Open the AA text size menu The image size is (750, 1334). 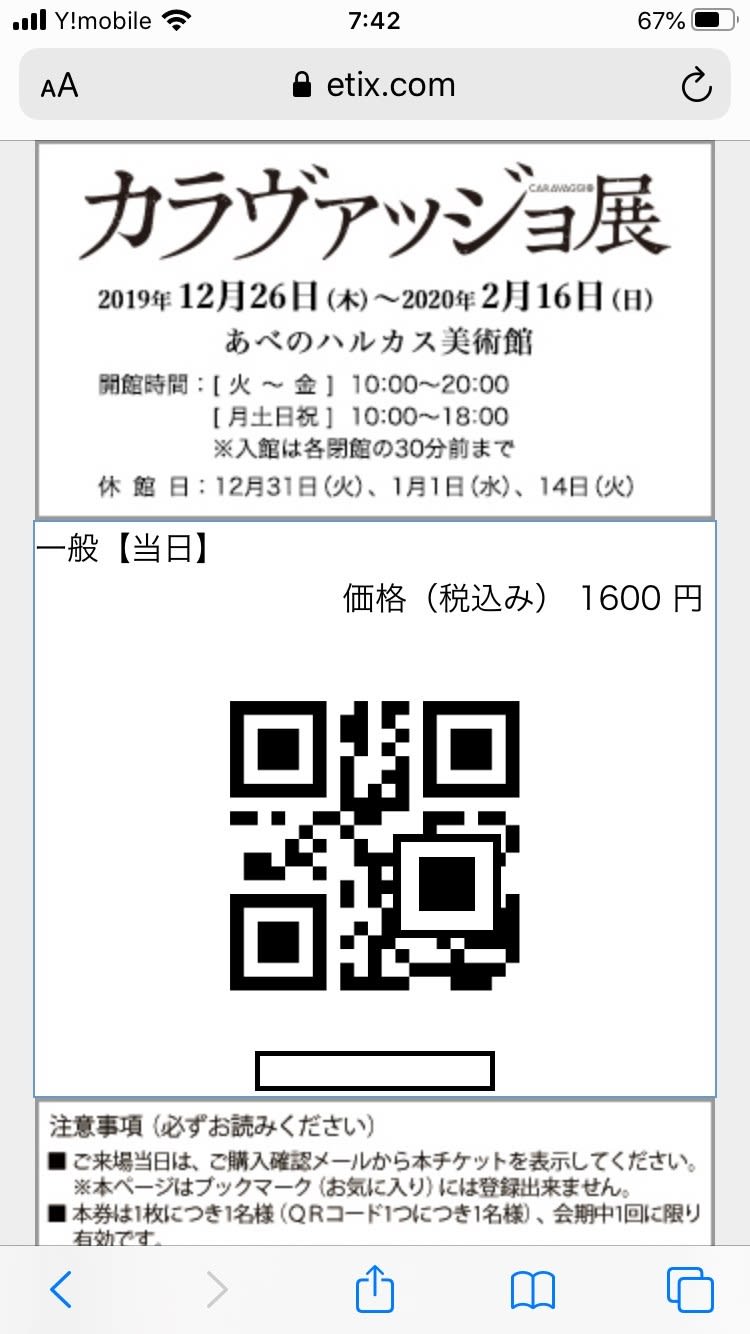60,86
